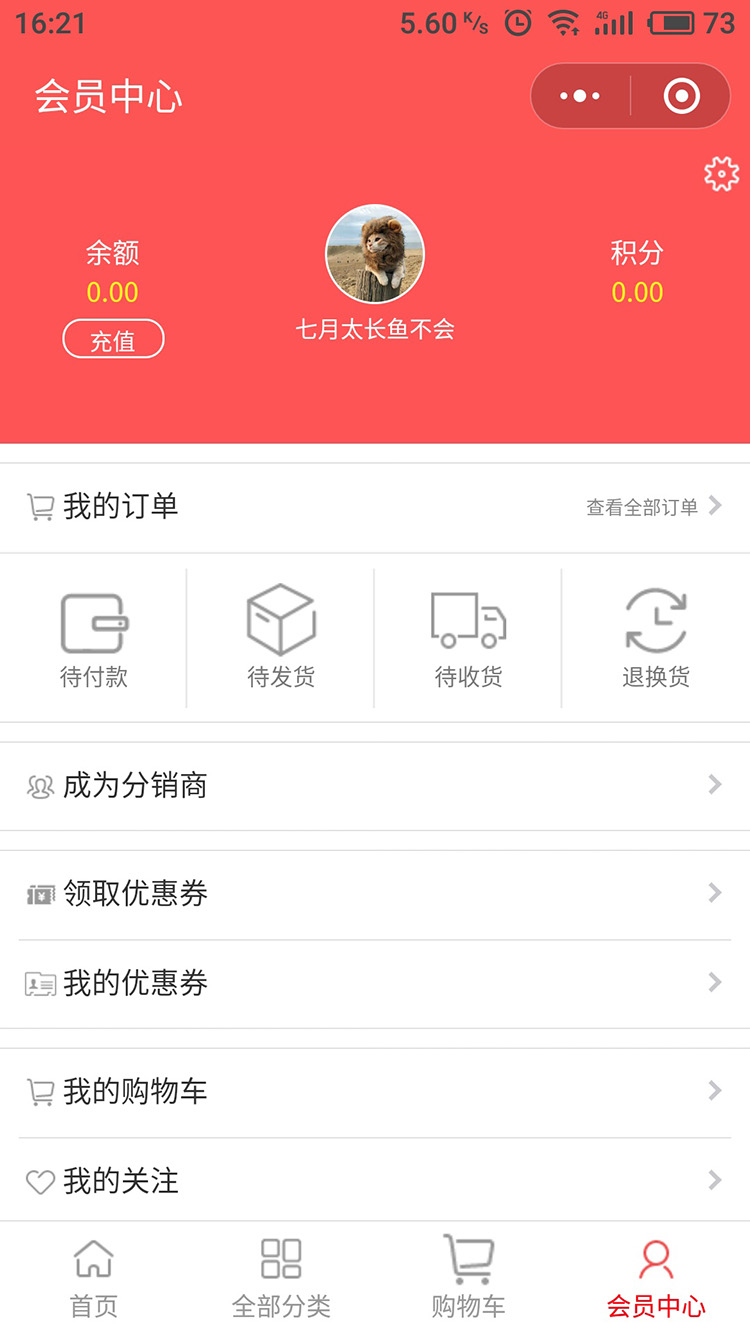Screen dimensions: 750x1333
Task: Click the 领取优惠券 coupon icon
Action: click(40, 894)
